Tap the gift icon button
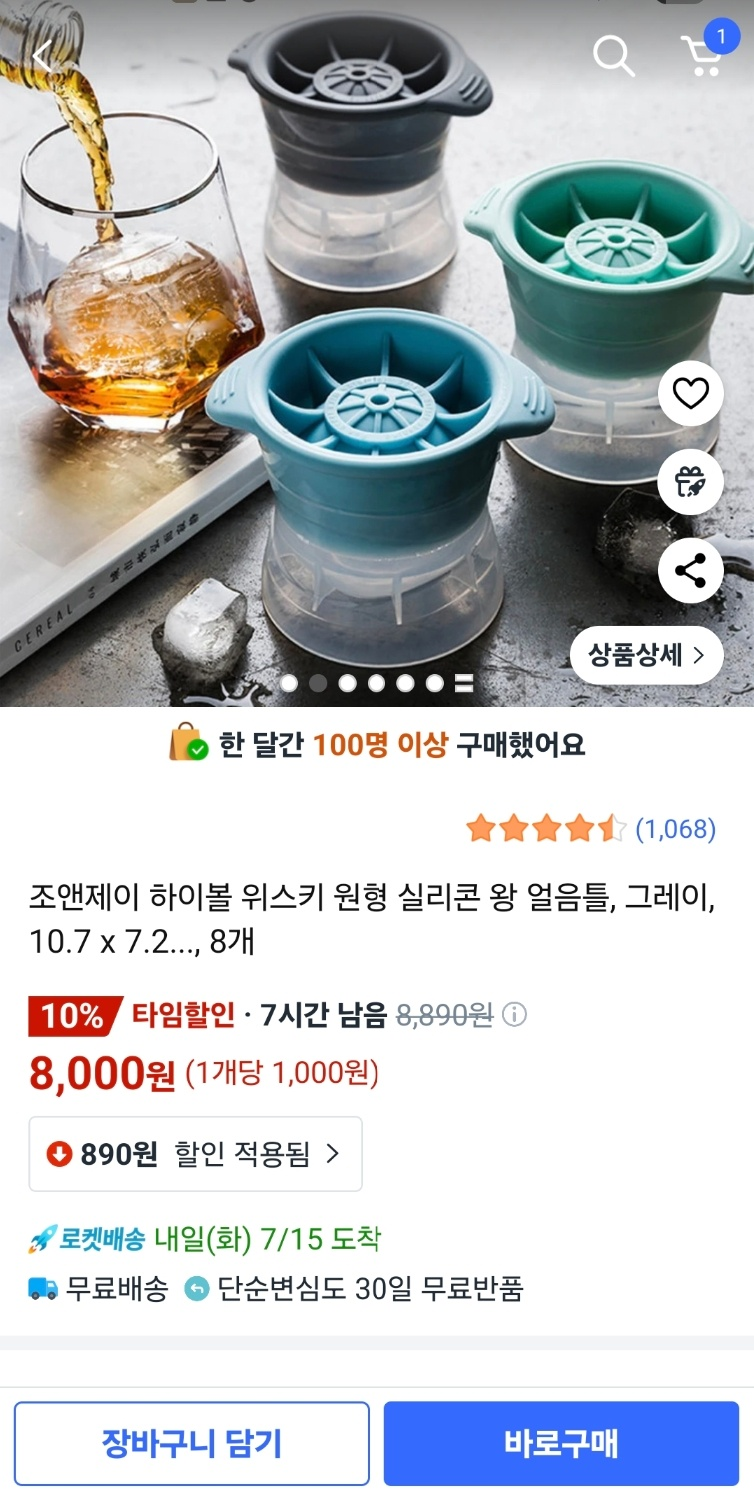The height and width of the screenshot is (1499, 754). 690,483
